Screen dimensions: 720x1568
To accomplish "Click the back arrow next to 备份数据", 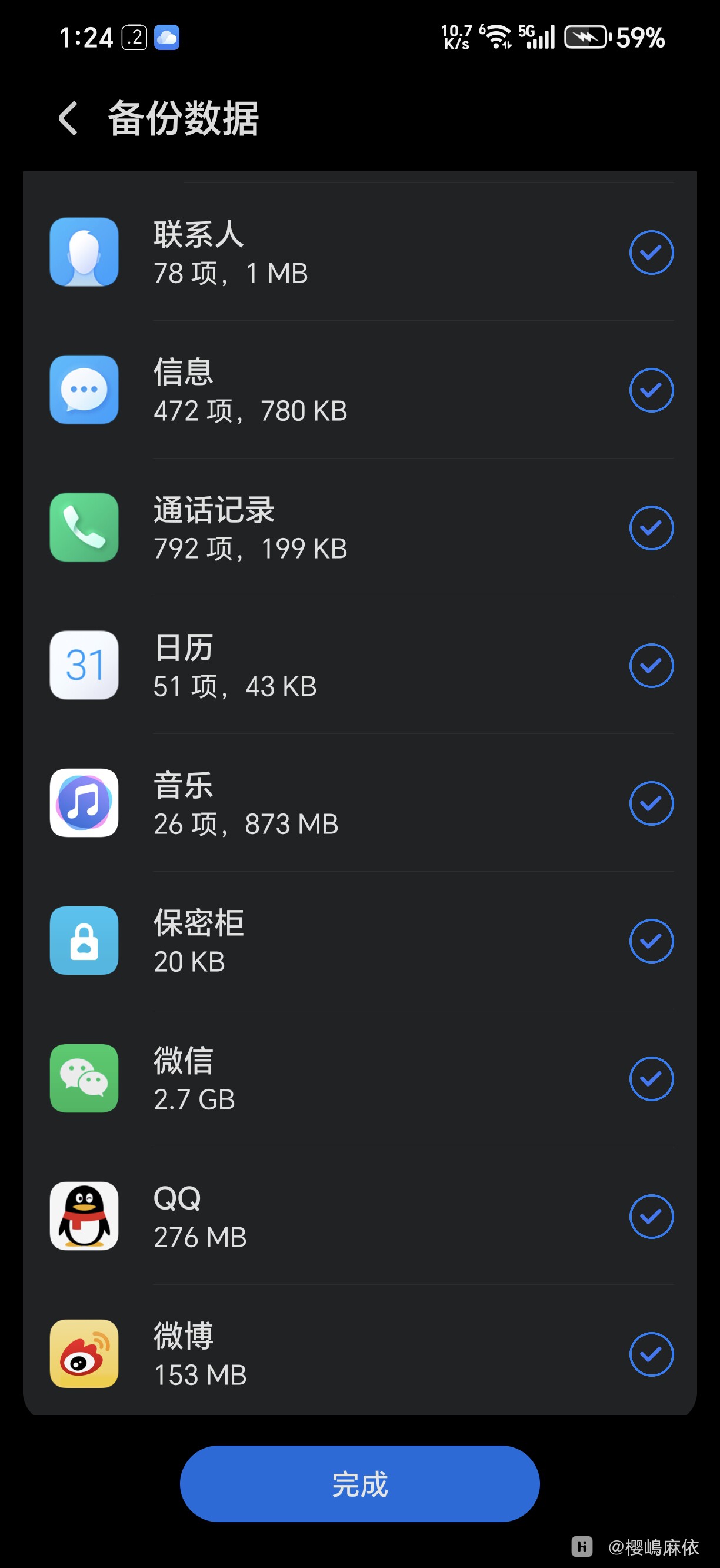I will coord(69,119).
